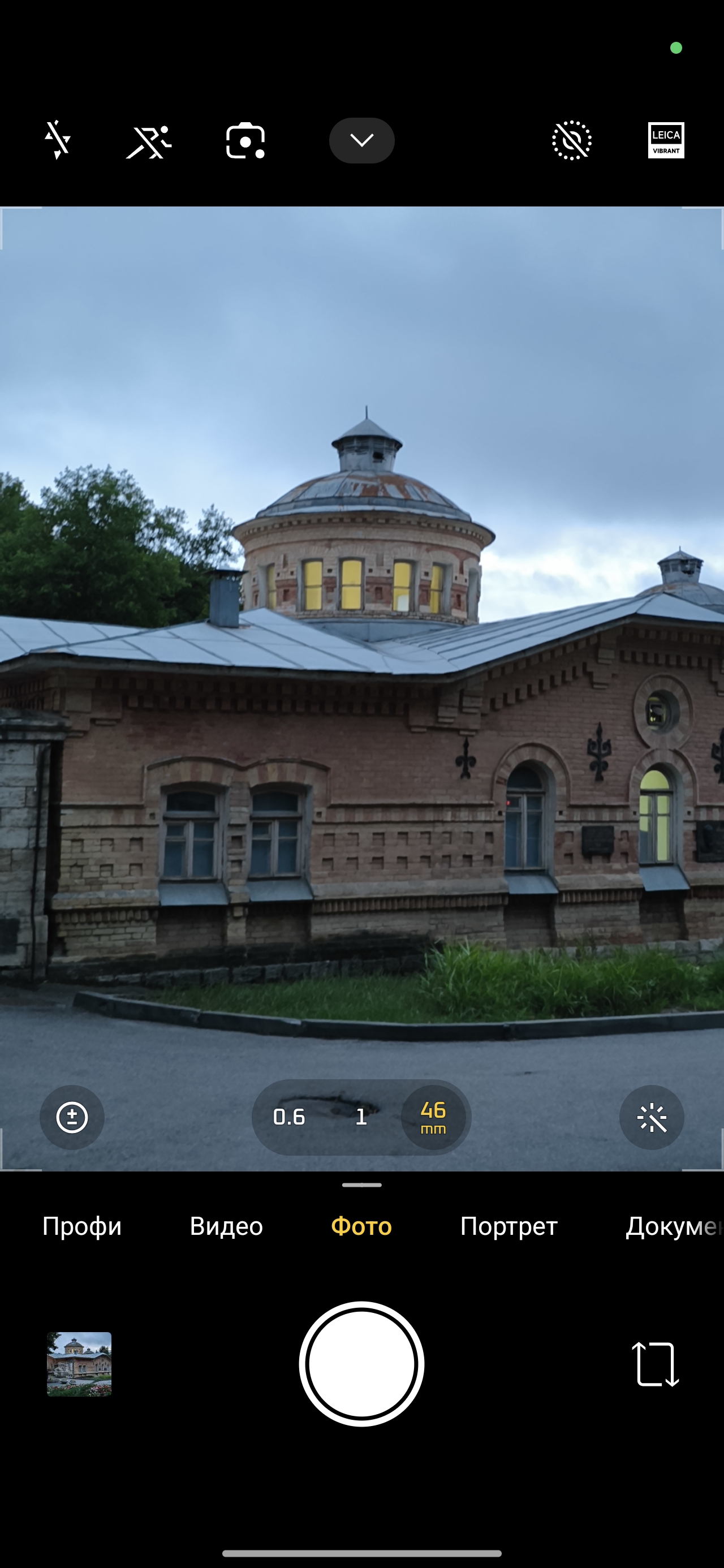This screenshot has width=724, height=1568.
Task: Switch to Профи mode
Action: tap(81, 1226)
